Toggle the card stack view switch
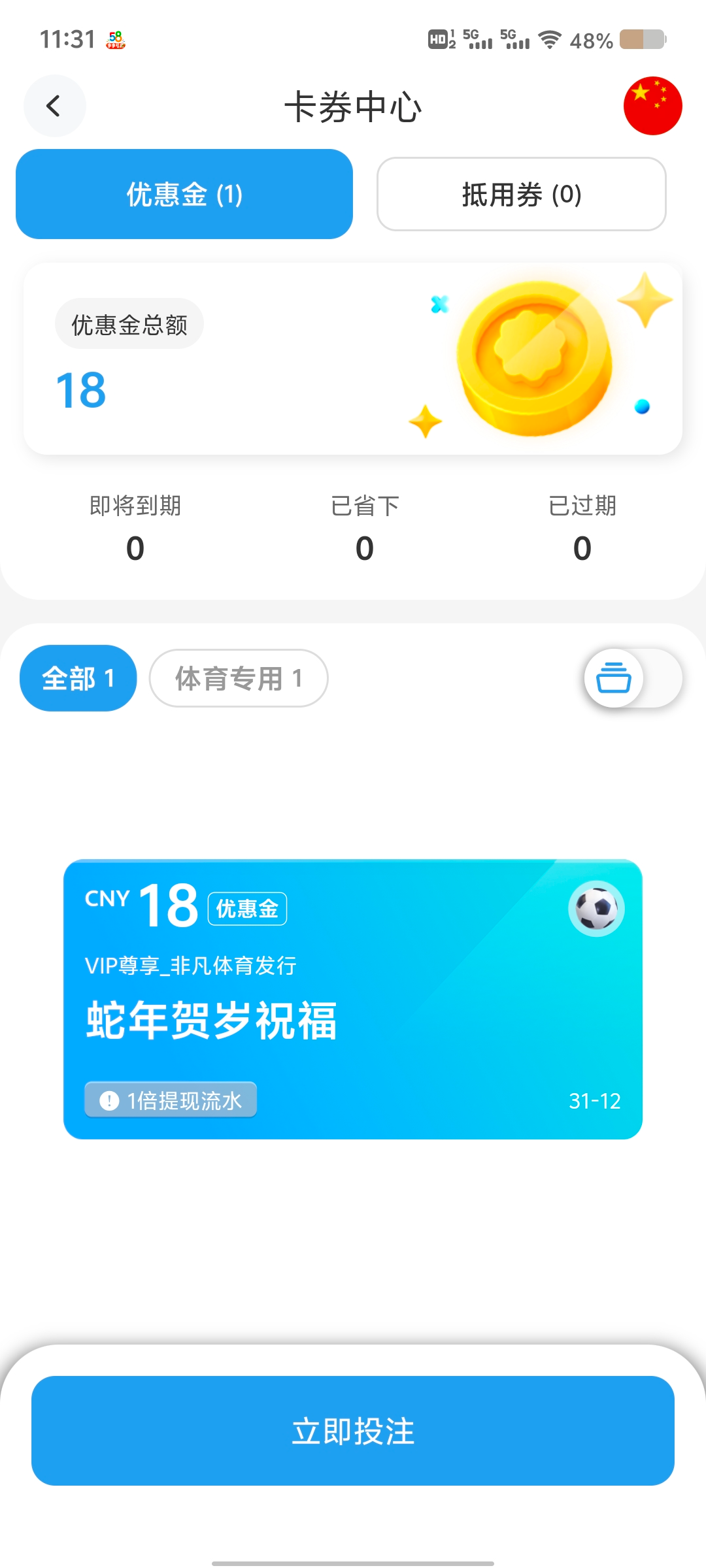Screen dimensions: 706x1568 coord(632,678)
